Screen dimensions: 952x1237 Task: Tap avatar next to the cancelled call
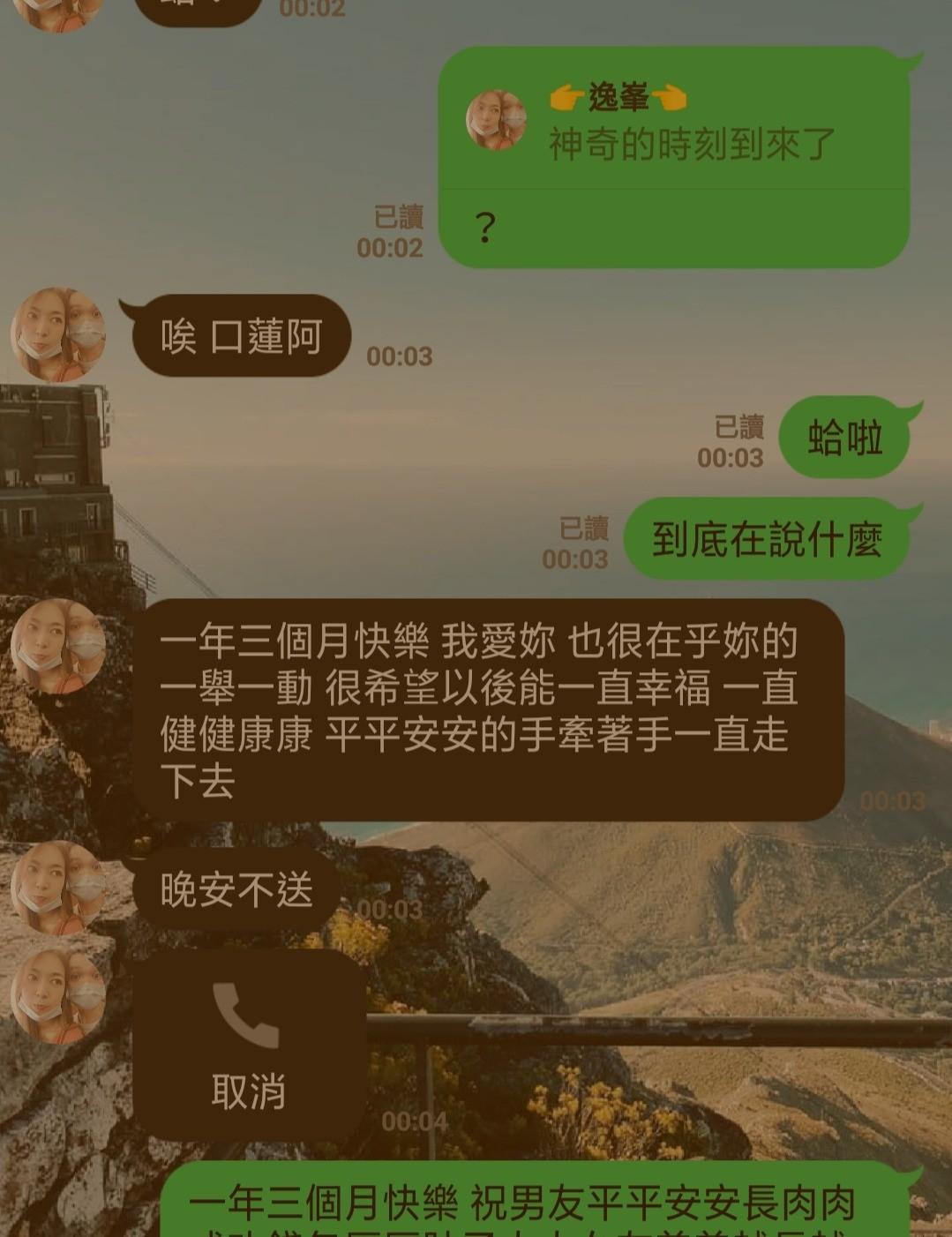(58, 996)
